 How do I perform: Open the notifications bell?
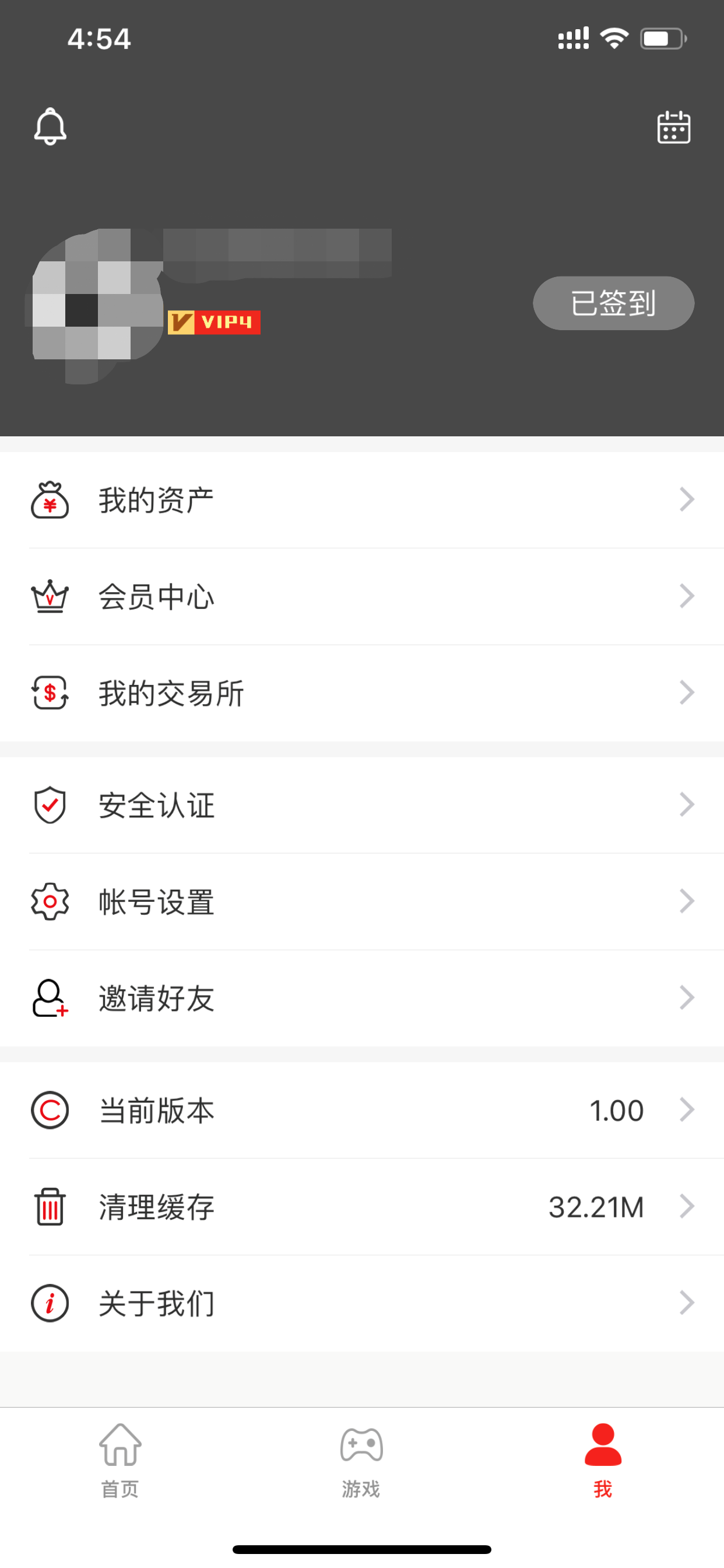[x=50, y=127]
